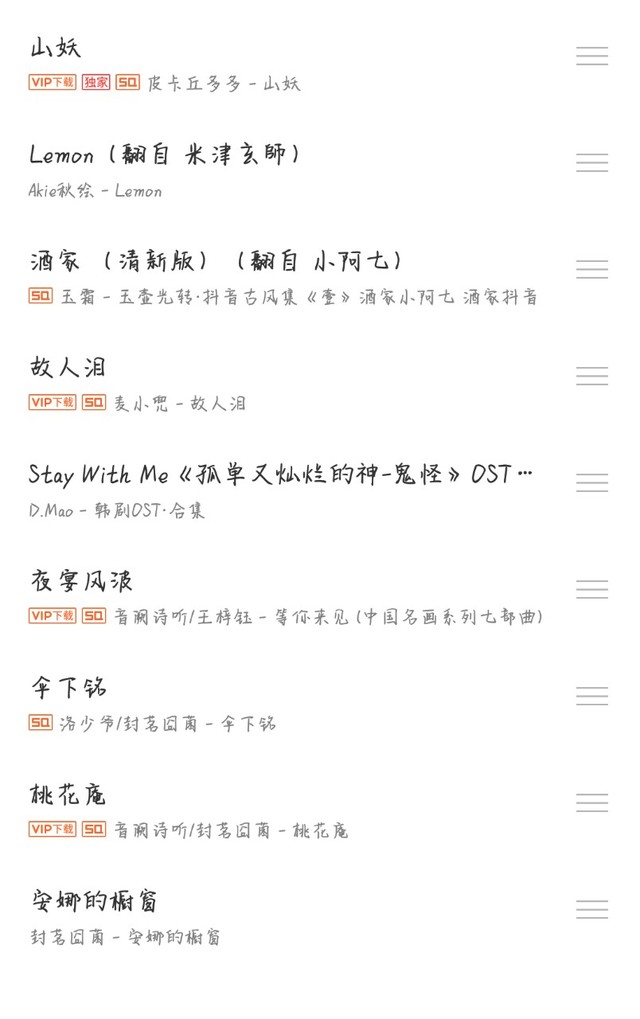Tap the handle icon beside 夜宴风波
This screenshot has height=1019, width=640.
tap(592, 589)
